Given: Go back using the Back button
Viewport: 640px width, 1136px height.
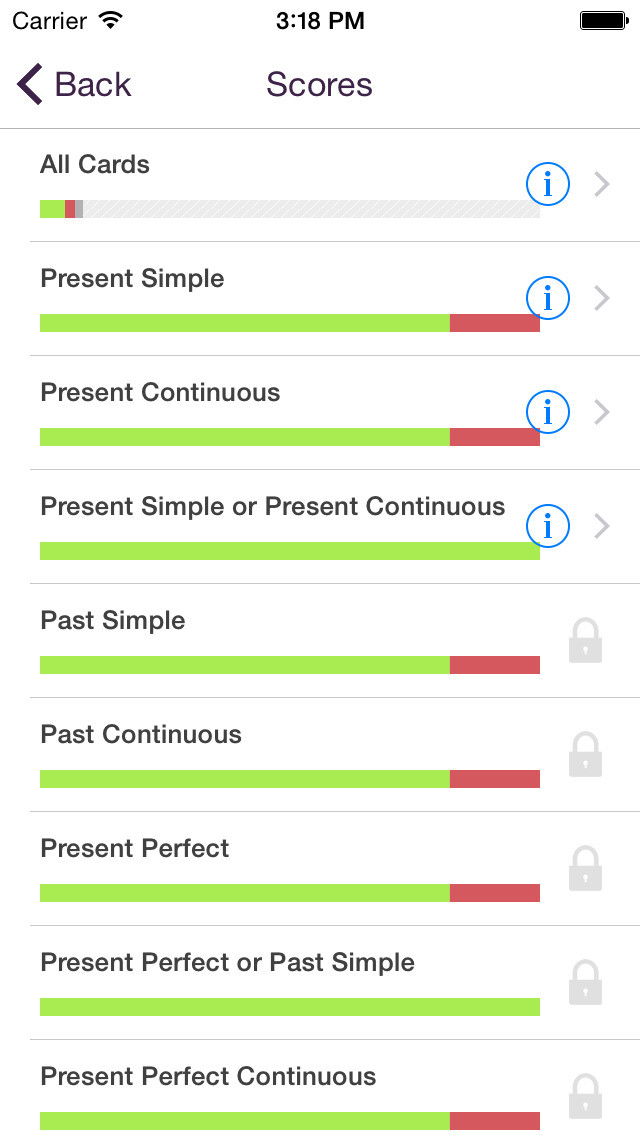Looking at the screenshot, I should [x=74, y=84].
